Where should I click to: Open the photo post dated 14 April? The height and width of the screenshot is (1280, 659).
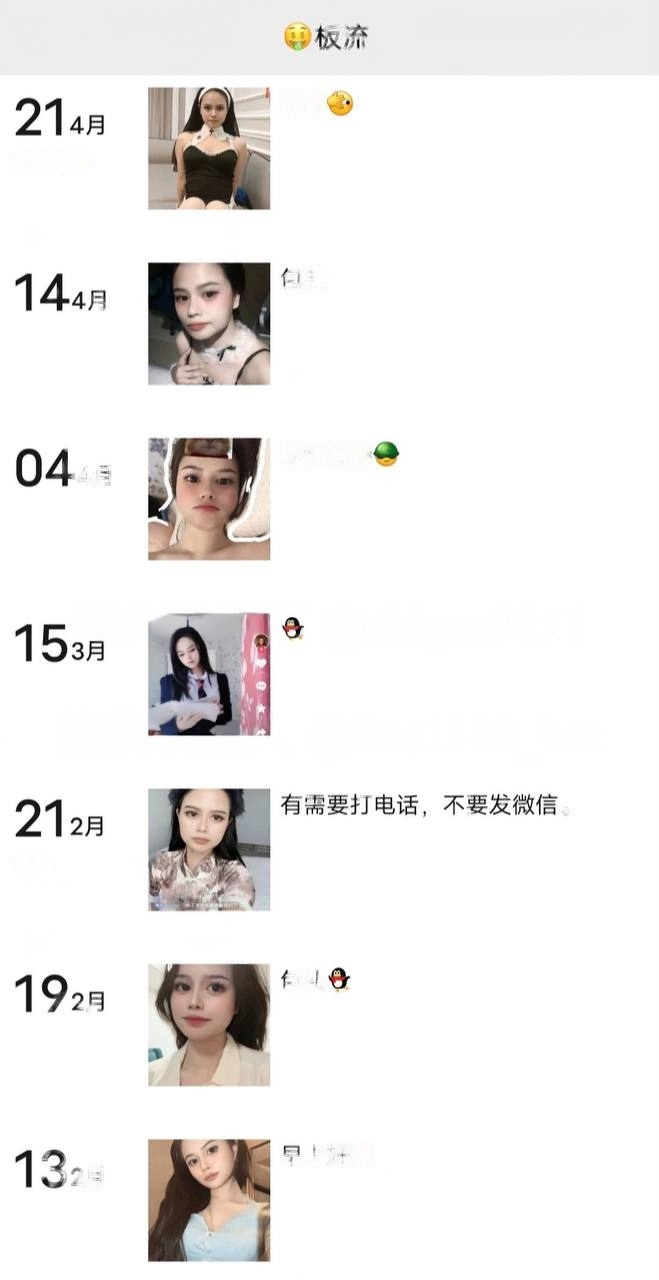click(209, 324)
